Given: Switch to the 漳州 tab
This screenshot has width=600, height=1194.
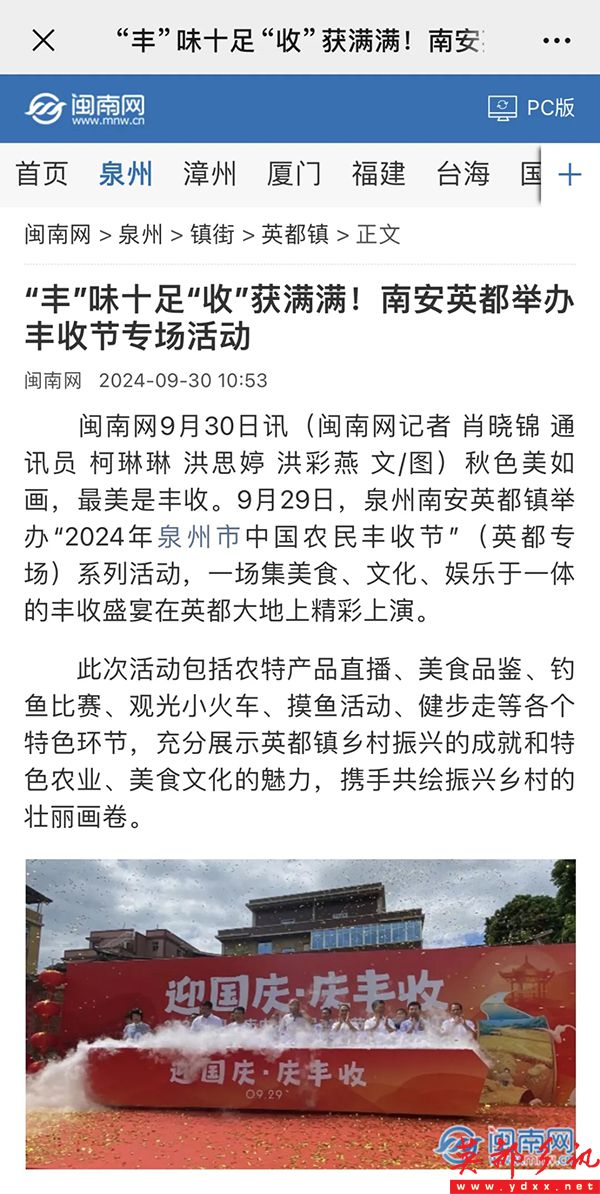Looking at the screenshot, I should pyautogui.click(x=210, y=174).
